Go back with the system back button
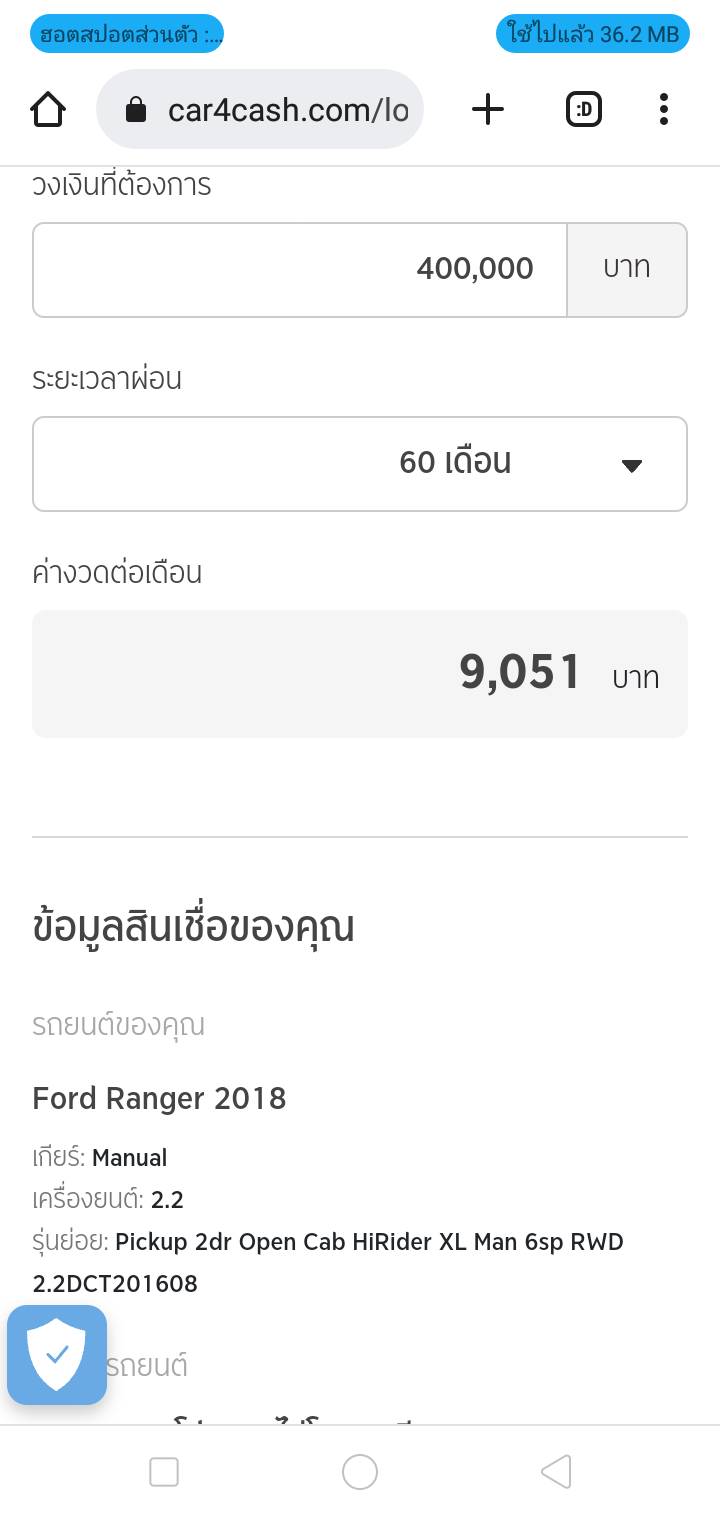 555,1472
